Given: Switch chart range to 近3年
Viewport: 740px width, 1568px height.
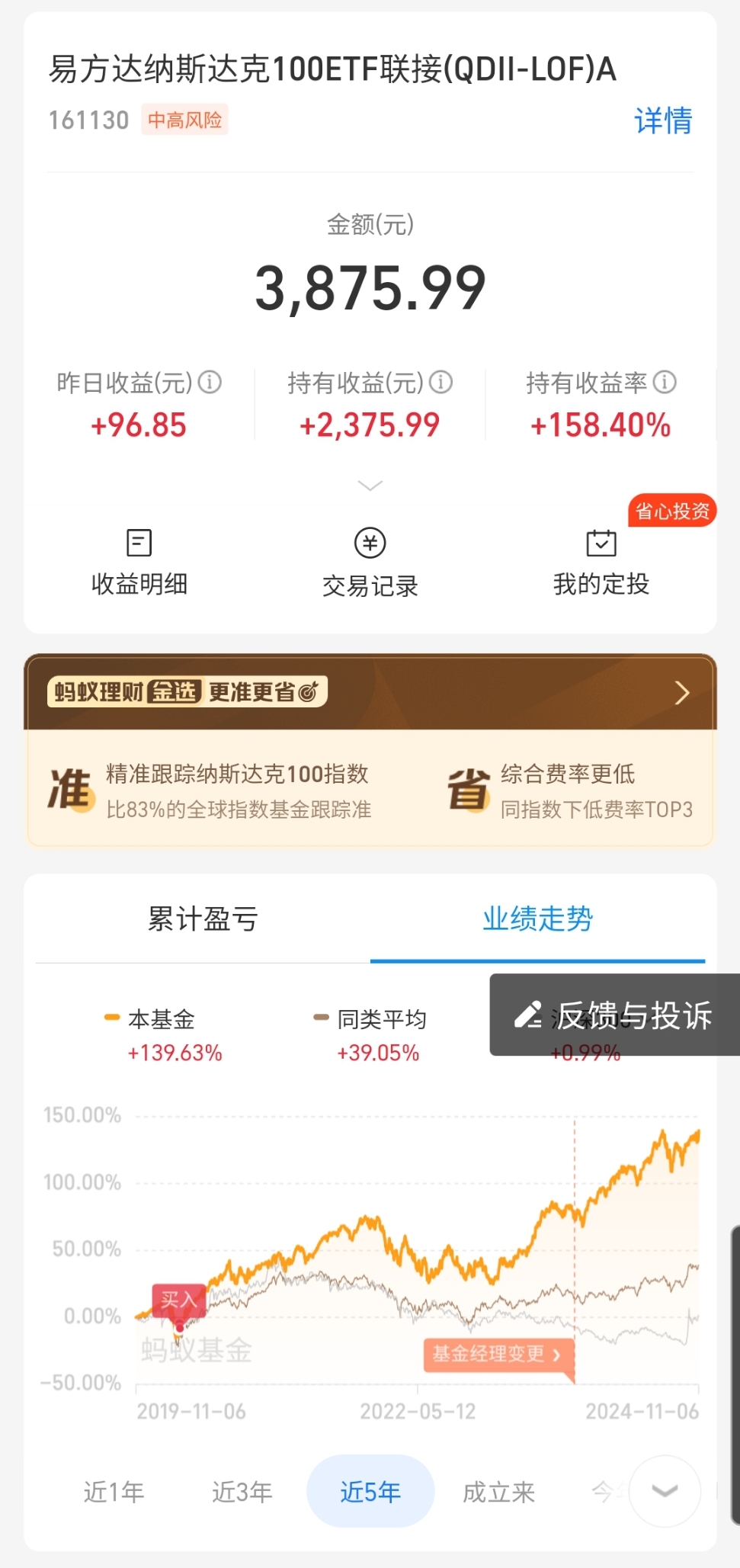Looking at the screenshot, I should click(x=242, y=1491).
